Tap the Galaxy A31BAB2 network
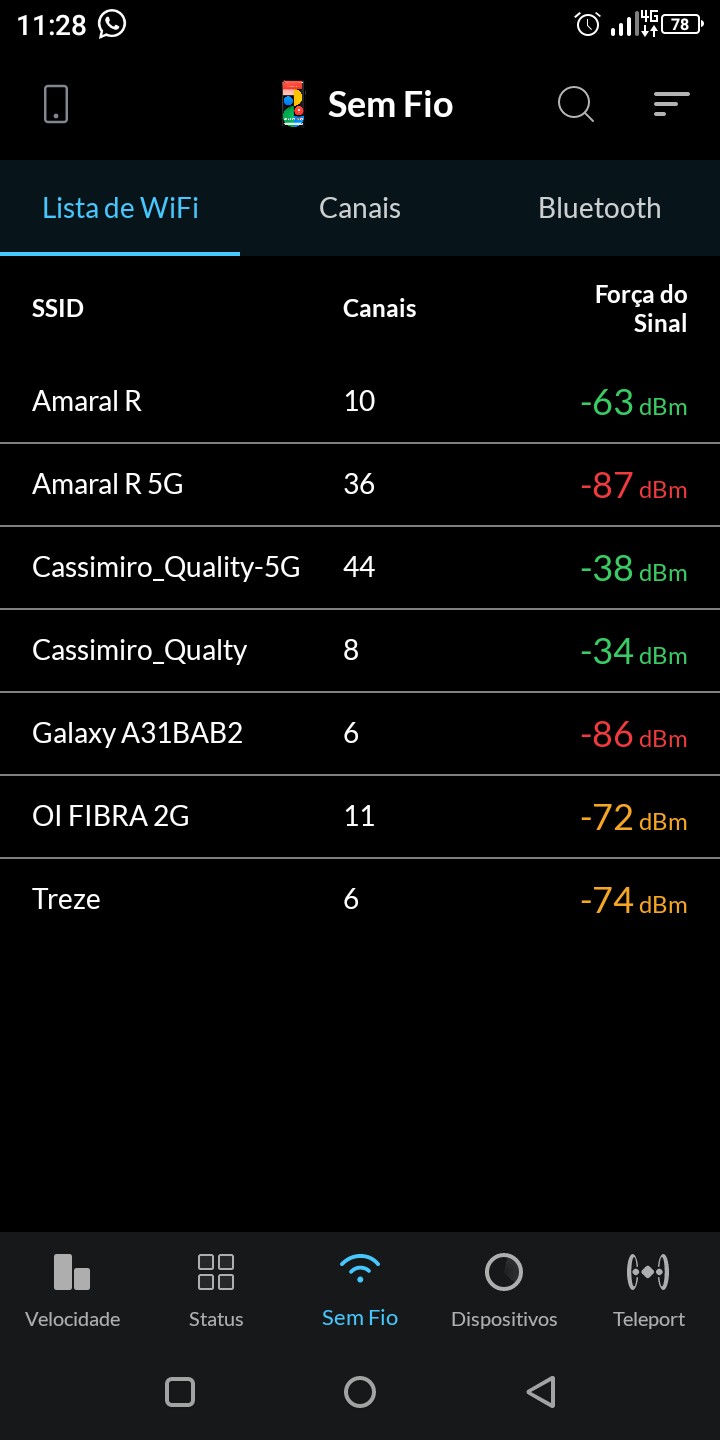 pyautogui.click(x=360, y=734)
